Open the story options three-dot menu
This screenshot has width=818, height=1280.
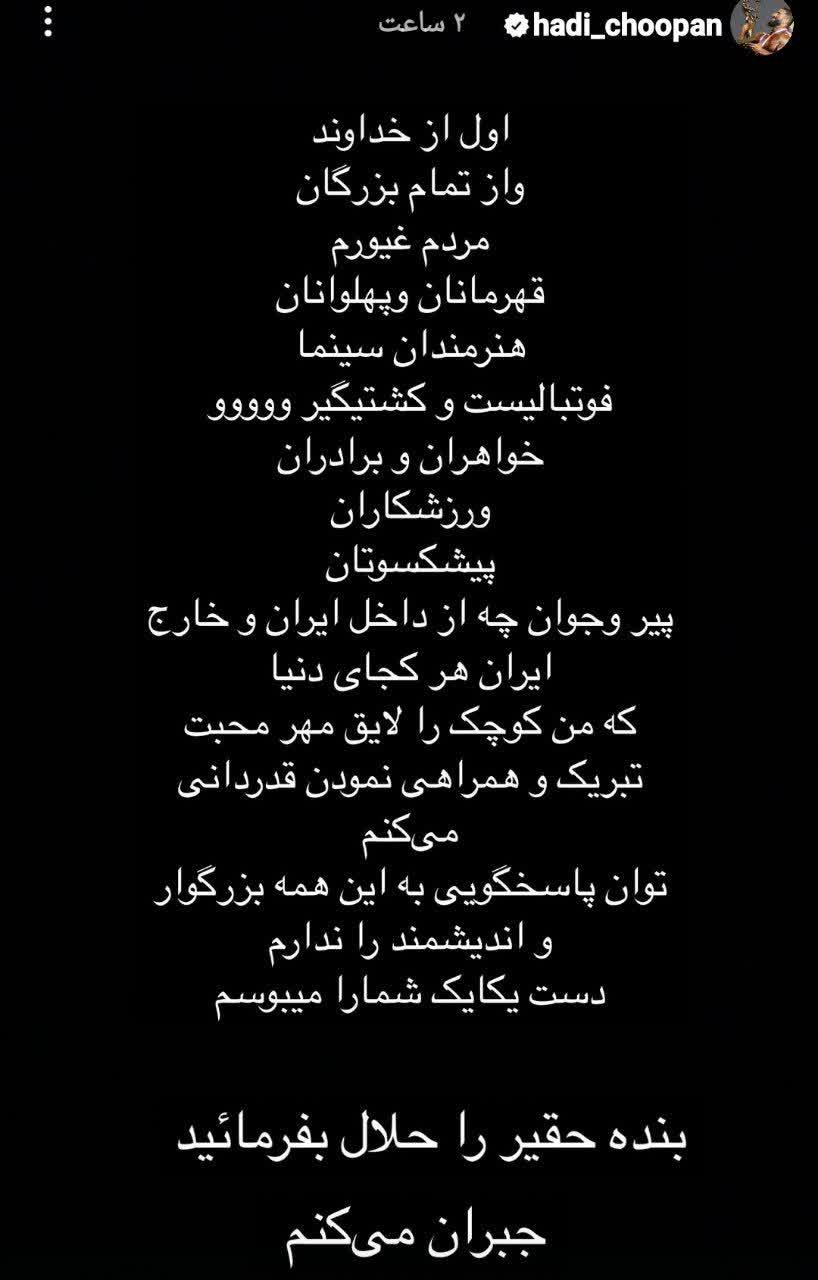point(46,25)
